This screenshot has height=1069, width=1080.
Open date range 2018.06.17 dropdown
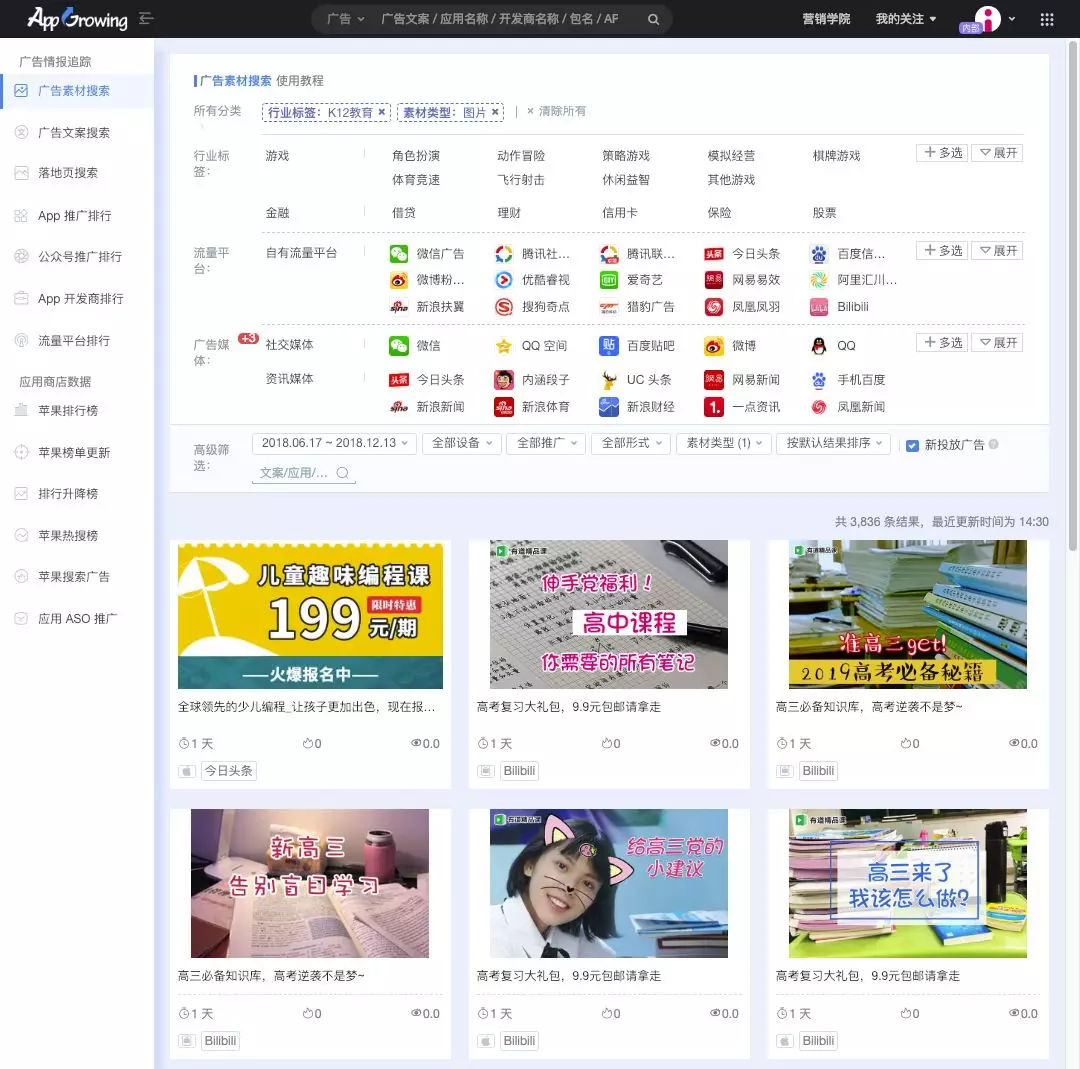pyautogui.click(x=334, y=443)
